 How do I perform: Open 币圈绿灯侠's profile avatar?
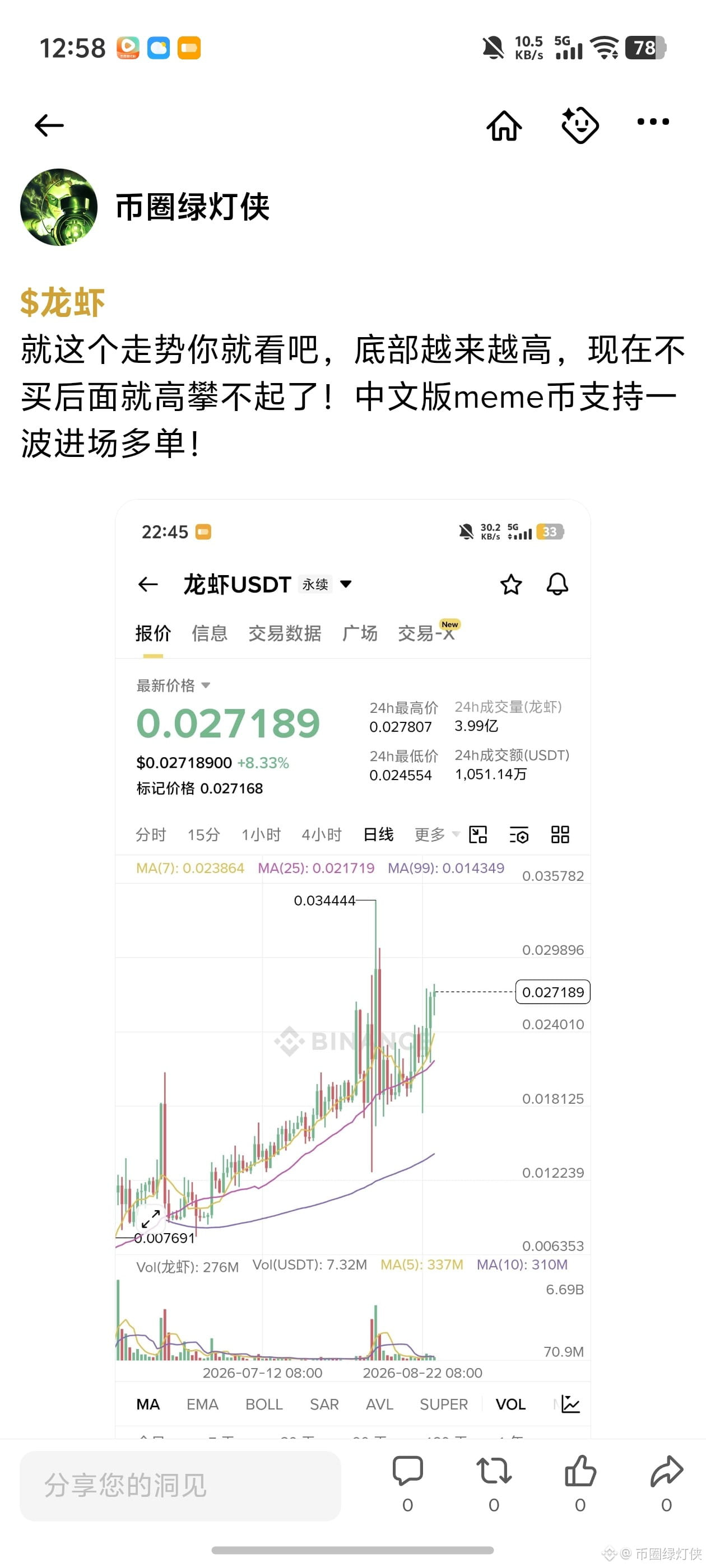(58, 207)
